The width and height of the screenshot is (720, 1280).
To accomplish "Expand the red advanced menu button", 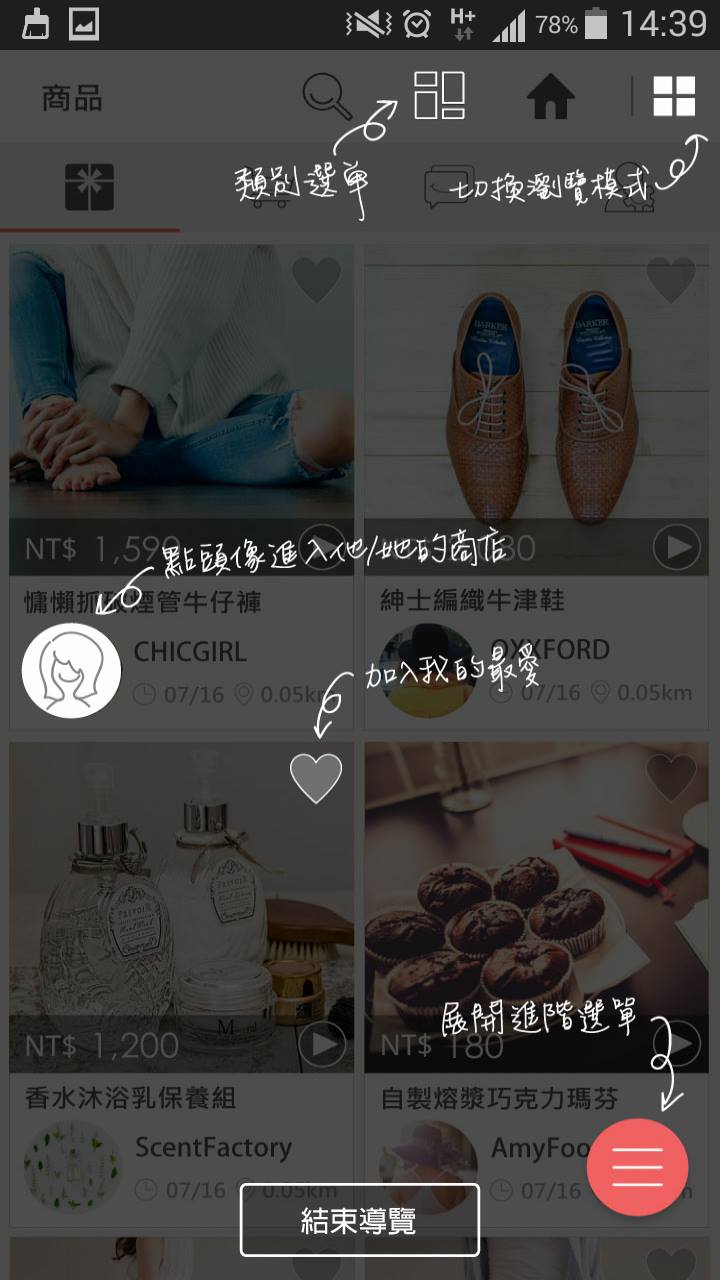I will [637, 1166].
